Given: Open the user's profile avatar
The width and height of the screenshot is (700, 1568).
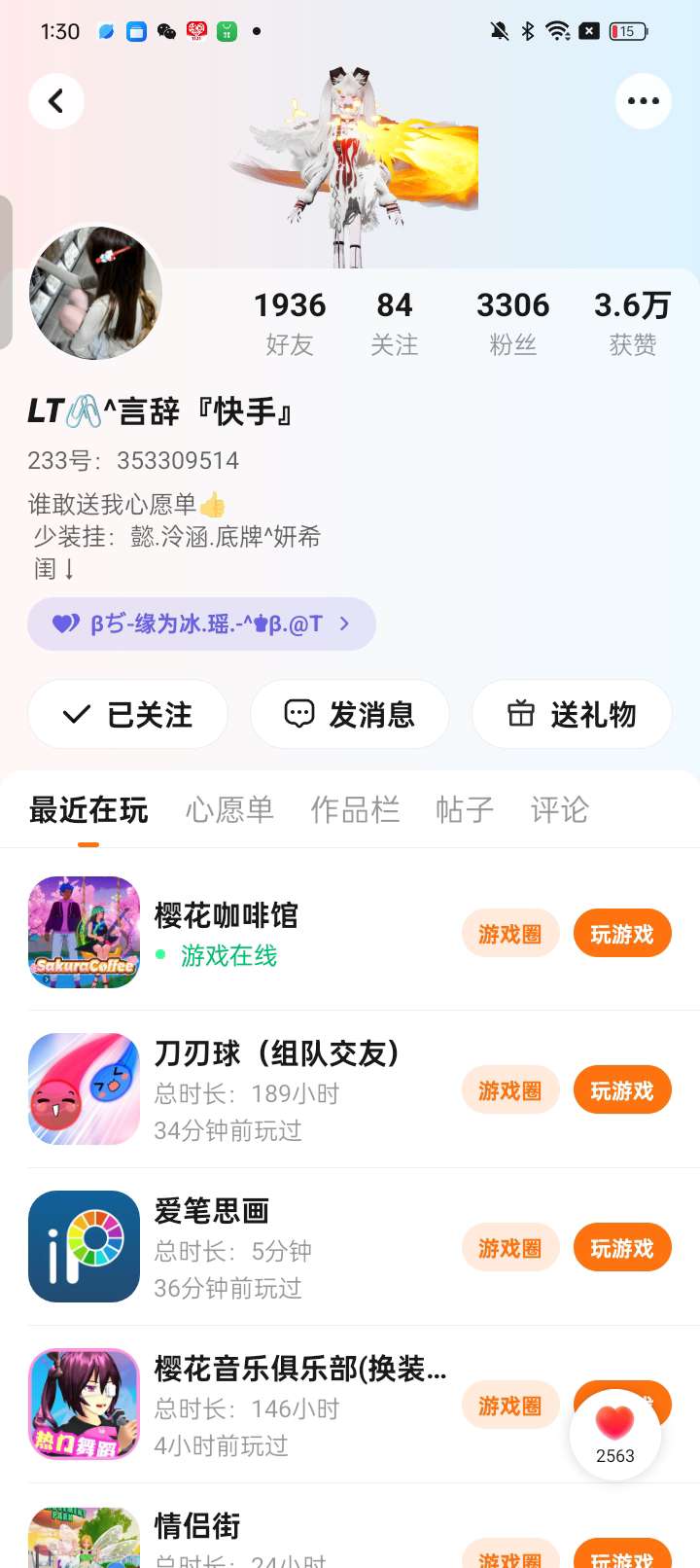Looking at the screenshot, I should tap(95, 293).
